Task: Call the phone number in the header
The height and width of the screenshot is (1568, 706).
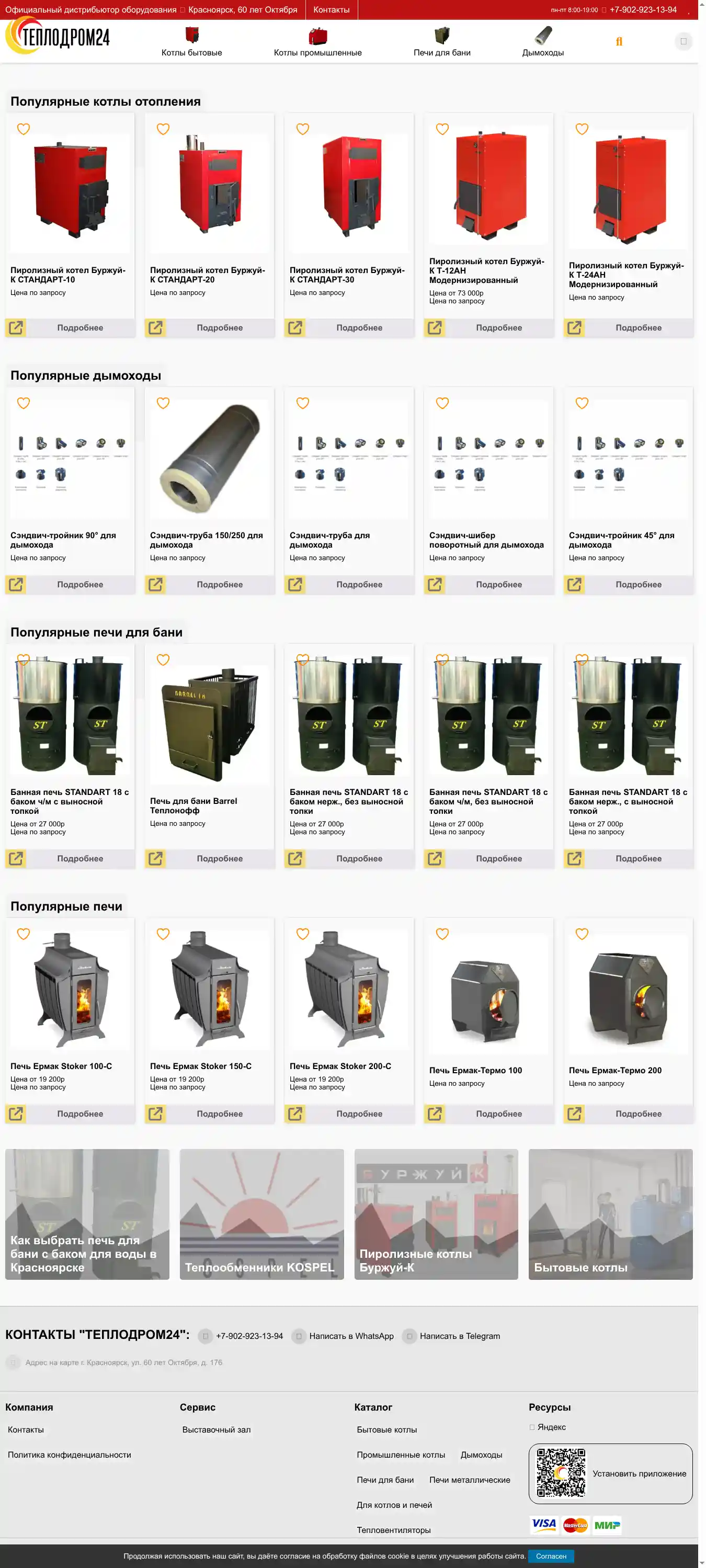Action: (643, 10)
